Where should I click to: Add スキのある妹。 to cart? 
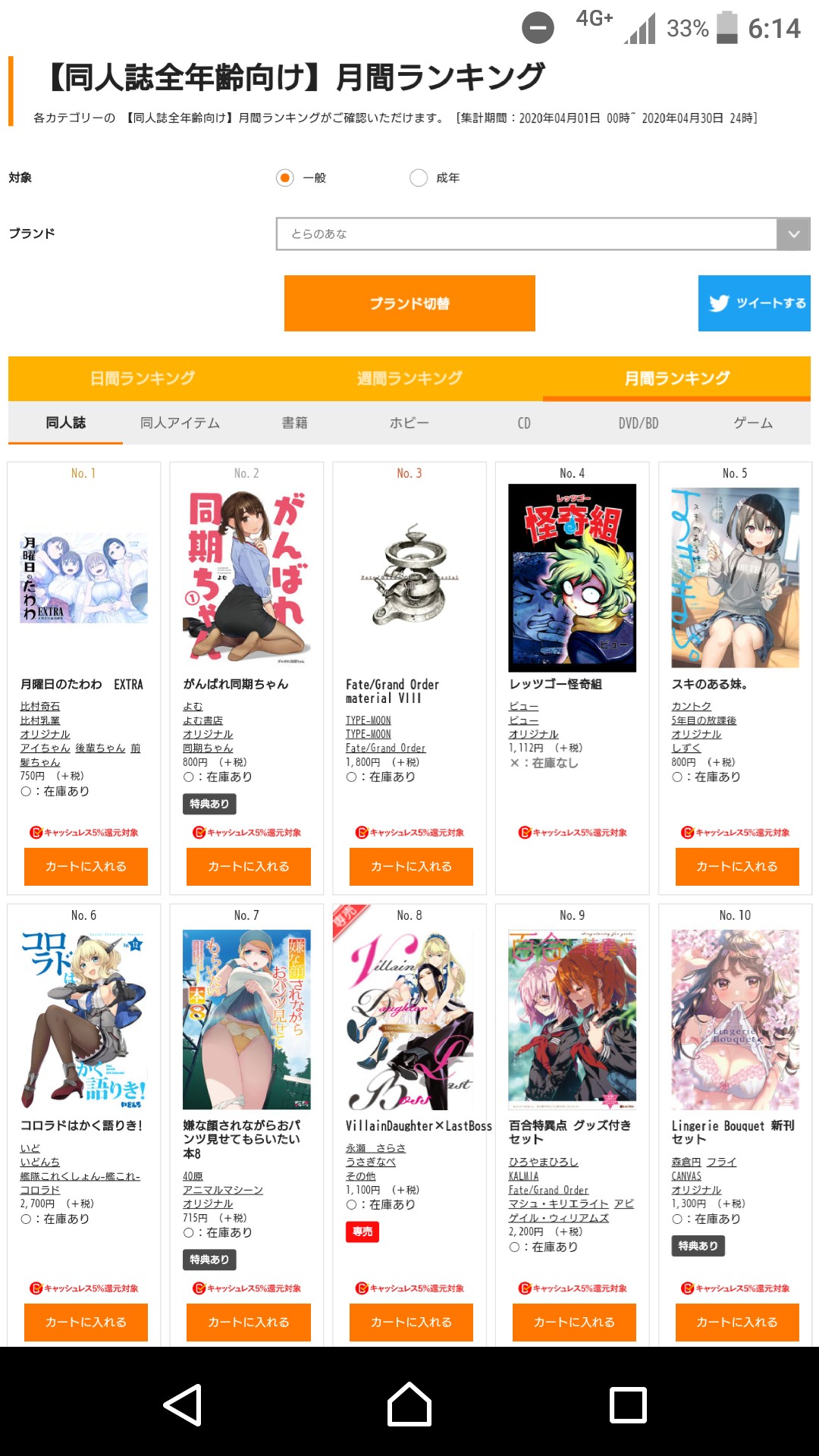click(x=737, y=866)
